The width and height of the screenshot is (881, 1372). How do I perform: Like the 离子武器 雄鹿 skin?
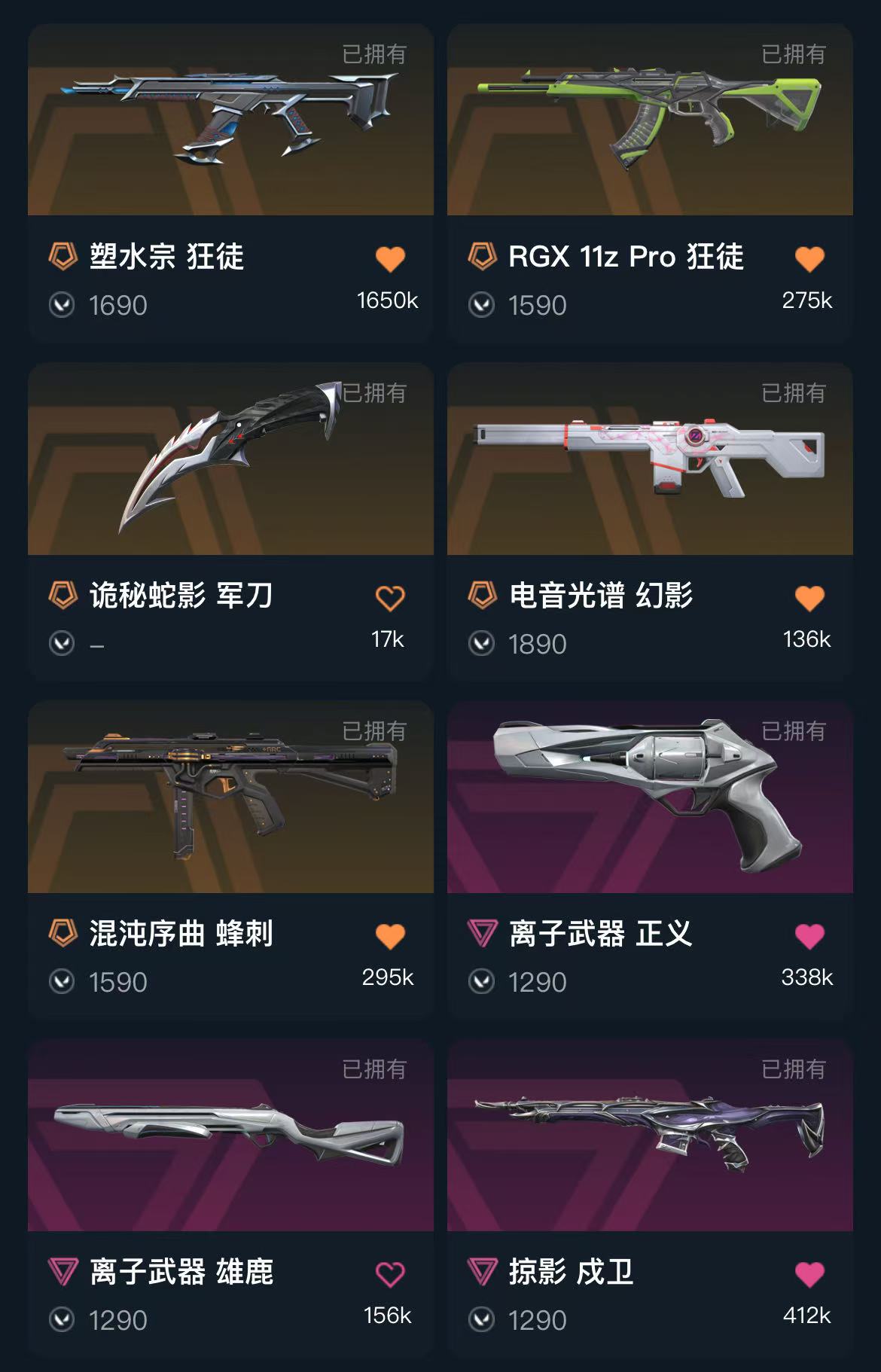click(x=390, y=1274)
